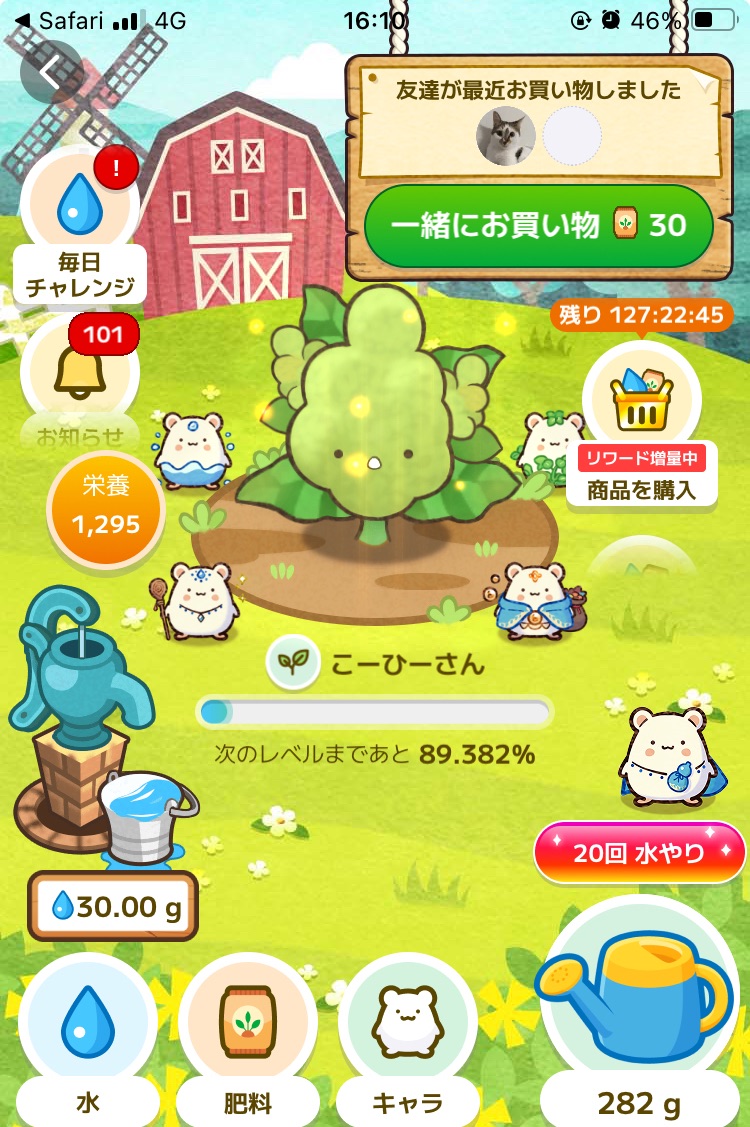Open the 肥料 fertilizer menu
Image resolution: width=750 pixels, height=1127 pixels.
[x=248, y=1030]
